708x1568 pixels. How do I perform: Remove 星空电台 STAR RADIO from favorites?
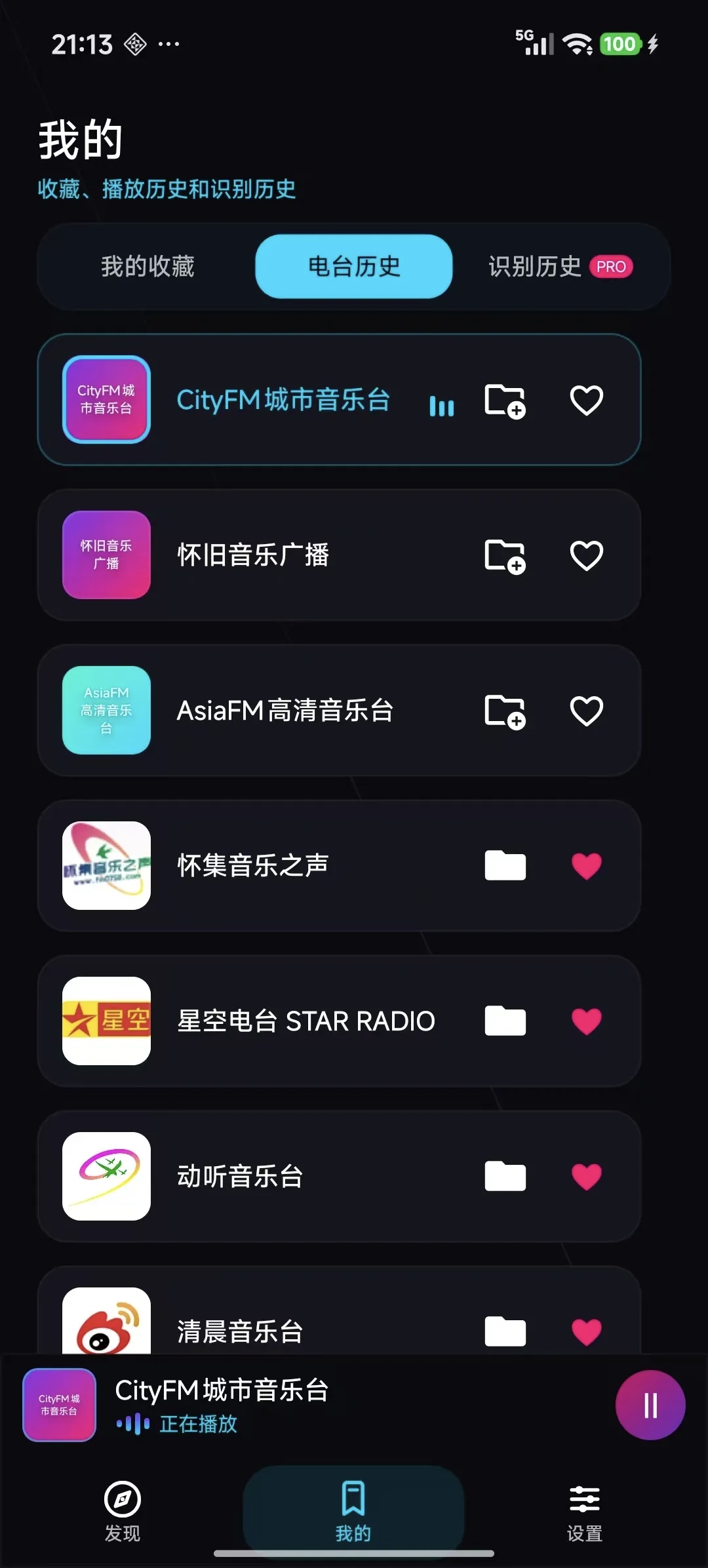coord(586,1021)
